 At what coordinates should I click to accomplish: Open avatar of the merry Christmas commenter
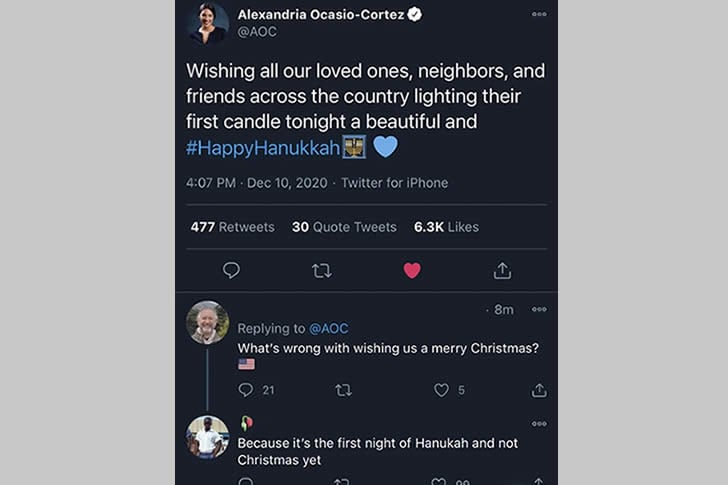[207, 322]
